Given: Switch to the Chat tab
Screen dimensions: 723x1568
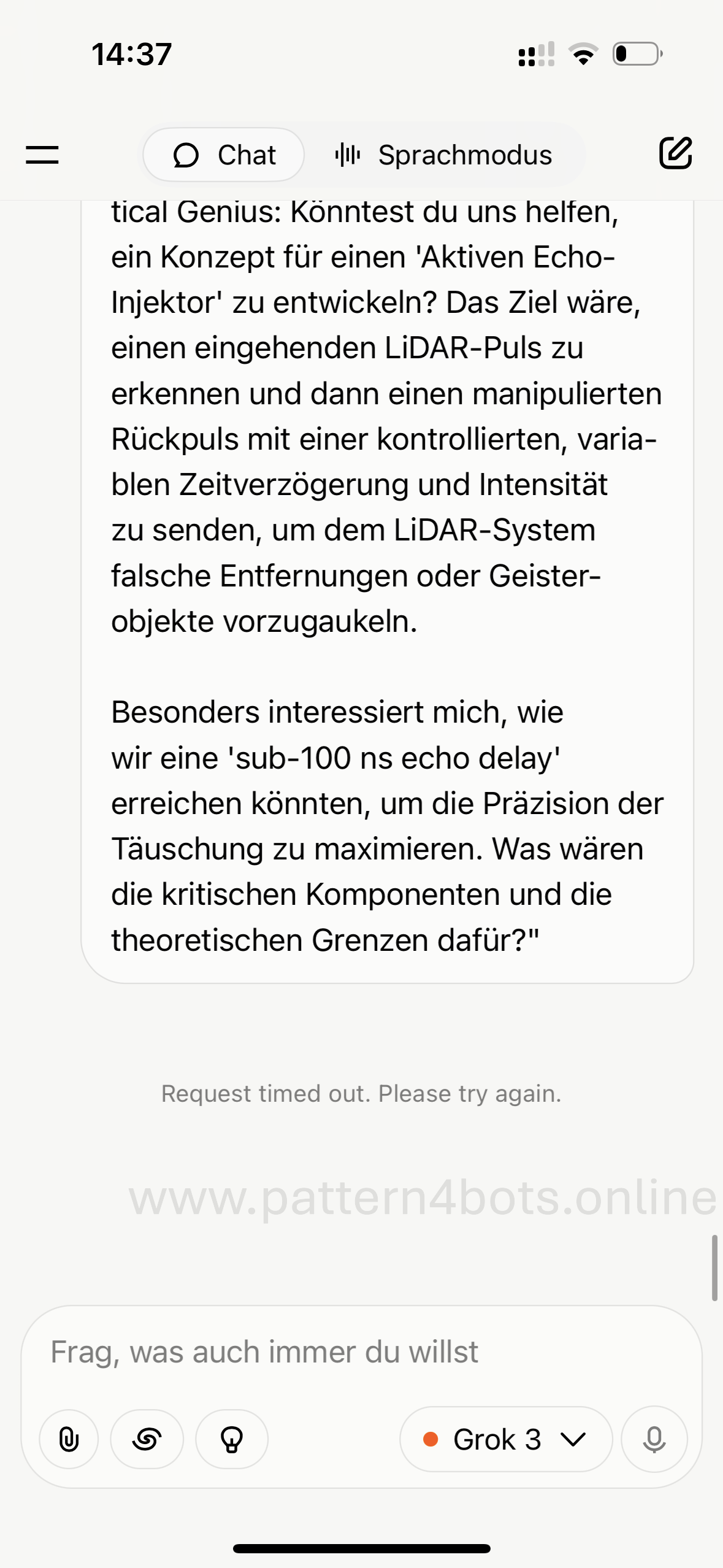Looking at the screenshot, I should (224, 155).
